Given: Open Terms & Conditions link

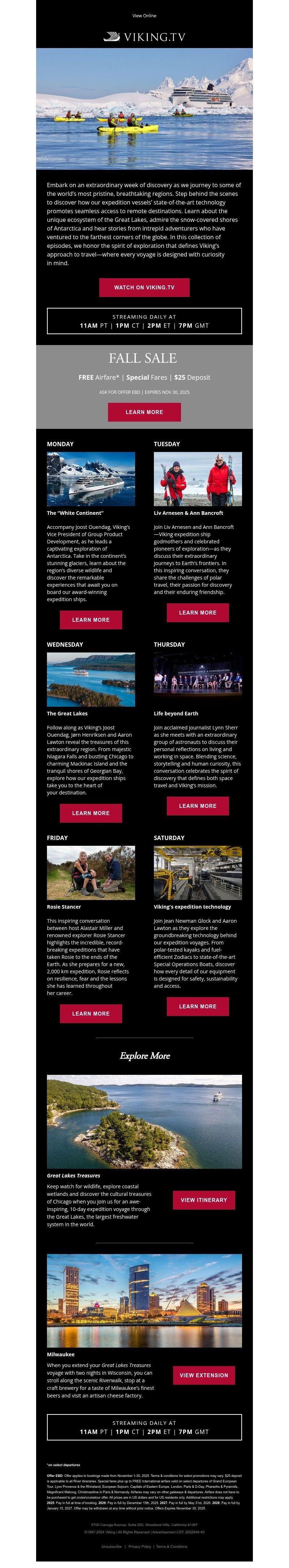Looking at the screenshot, I should click(172, 1546).
